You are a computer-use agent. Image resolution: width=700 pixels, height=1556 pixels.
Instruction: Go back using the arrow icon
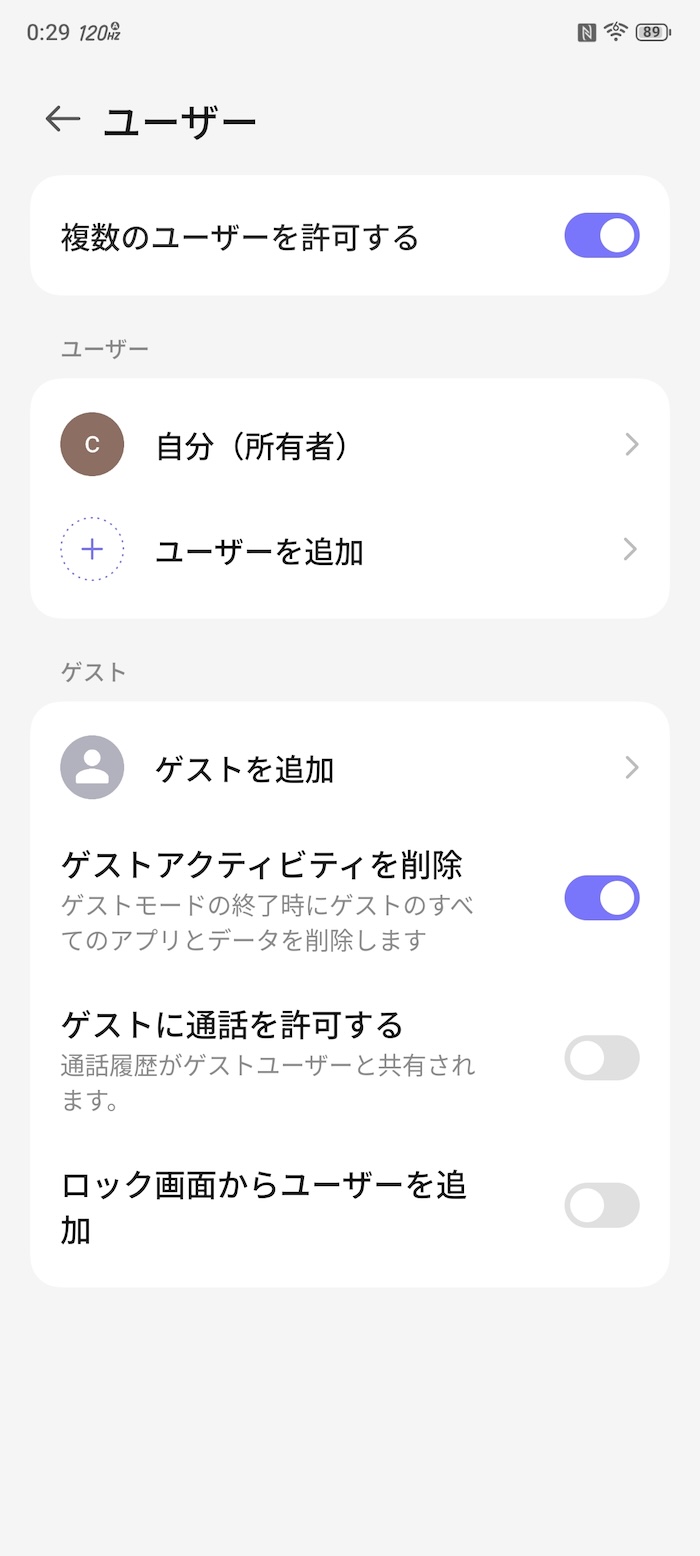(62, 119)
